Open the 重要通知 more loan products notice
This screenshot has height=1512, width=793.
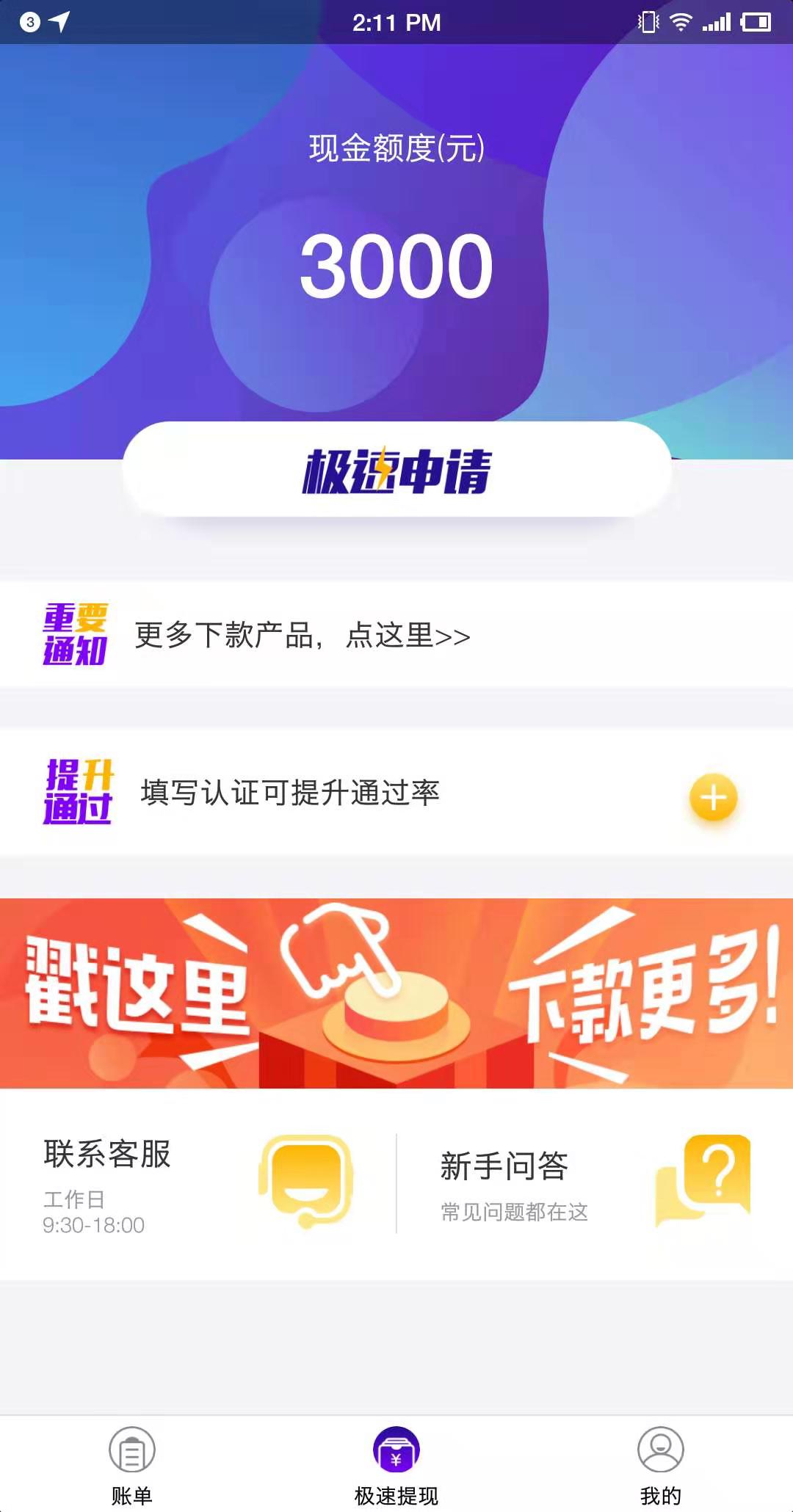click(x=396, y=635)
